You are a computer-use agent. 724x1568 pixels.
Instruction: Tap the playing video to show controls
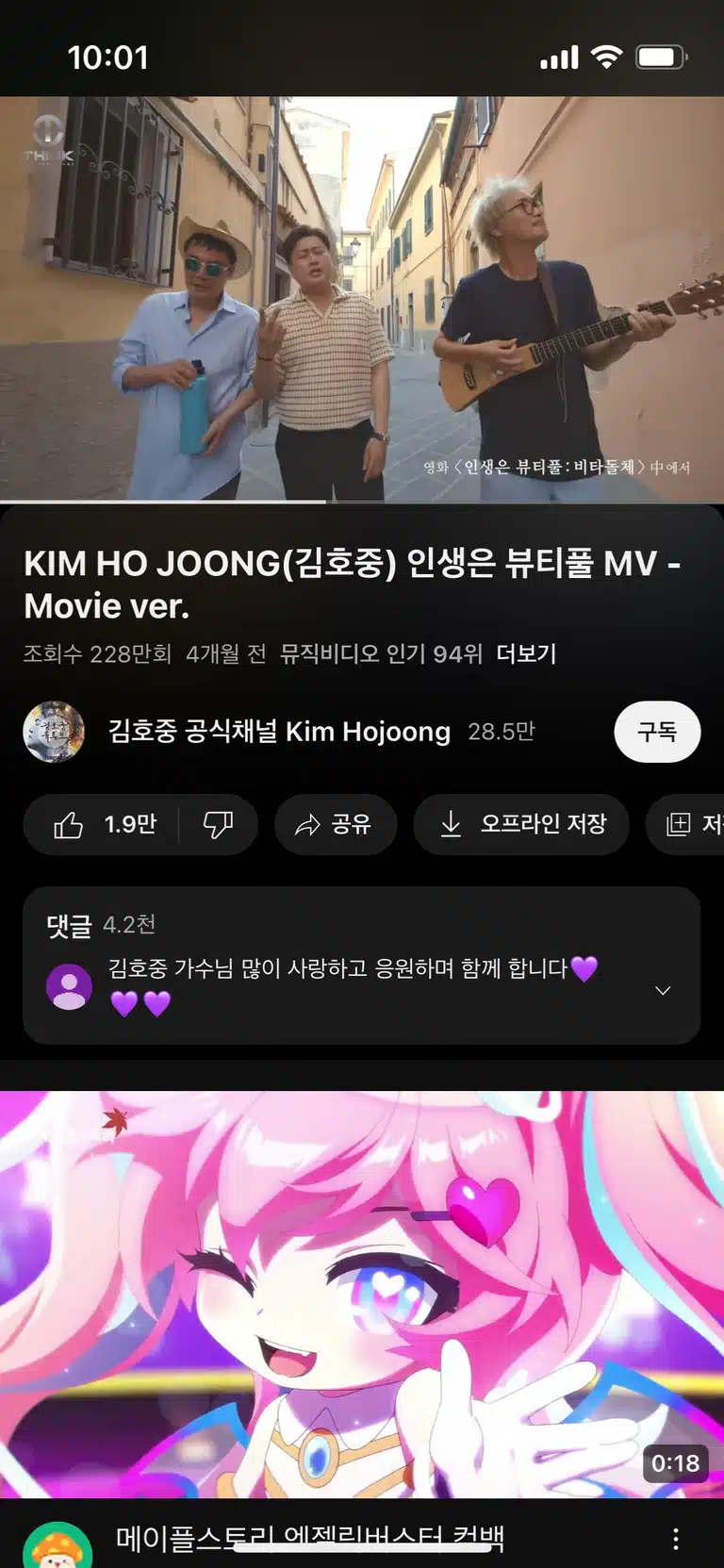(362, 298)
